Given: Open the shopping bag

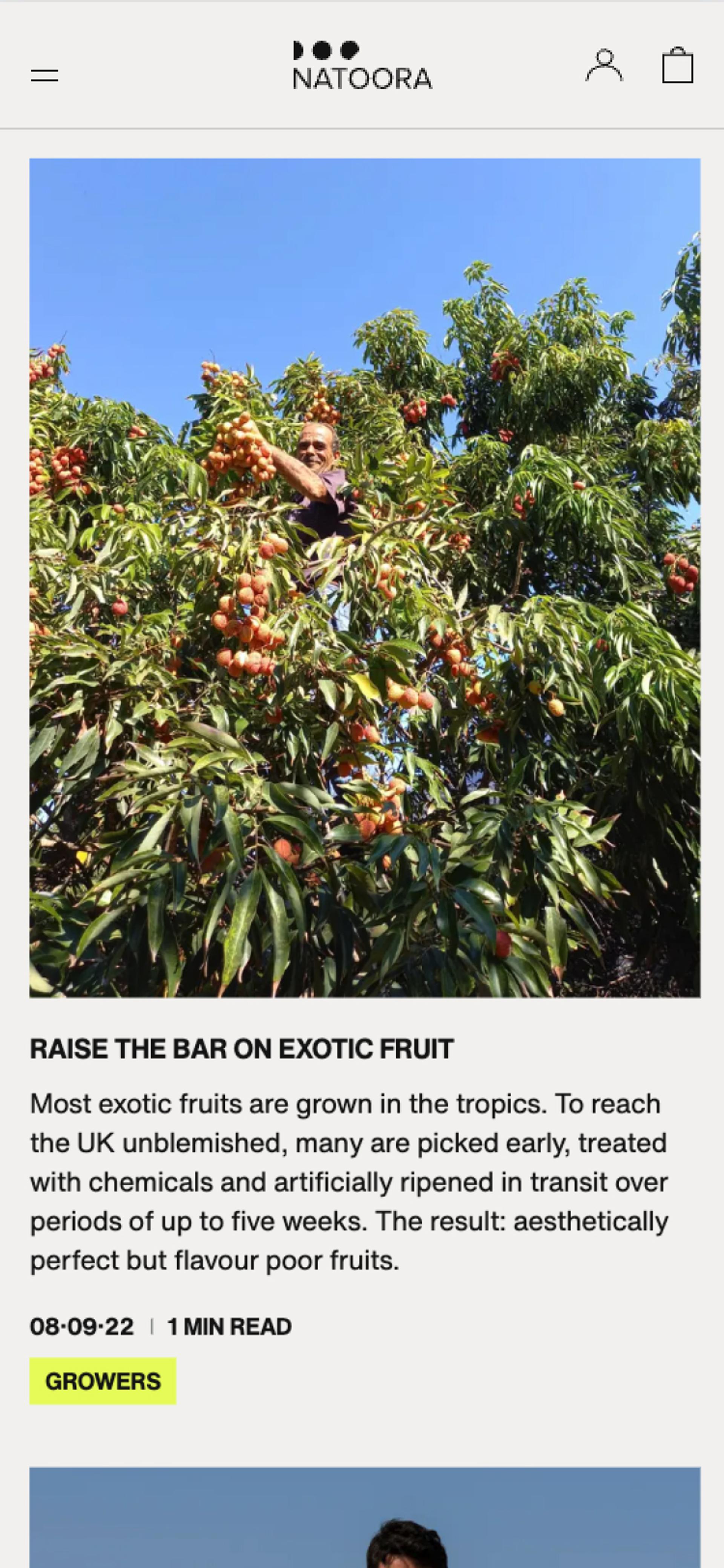Looking at the screenshot, I should (677, 66).
